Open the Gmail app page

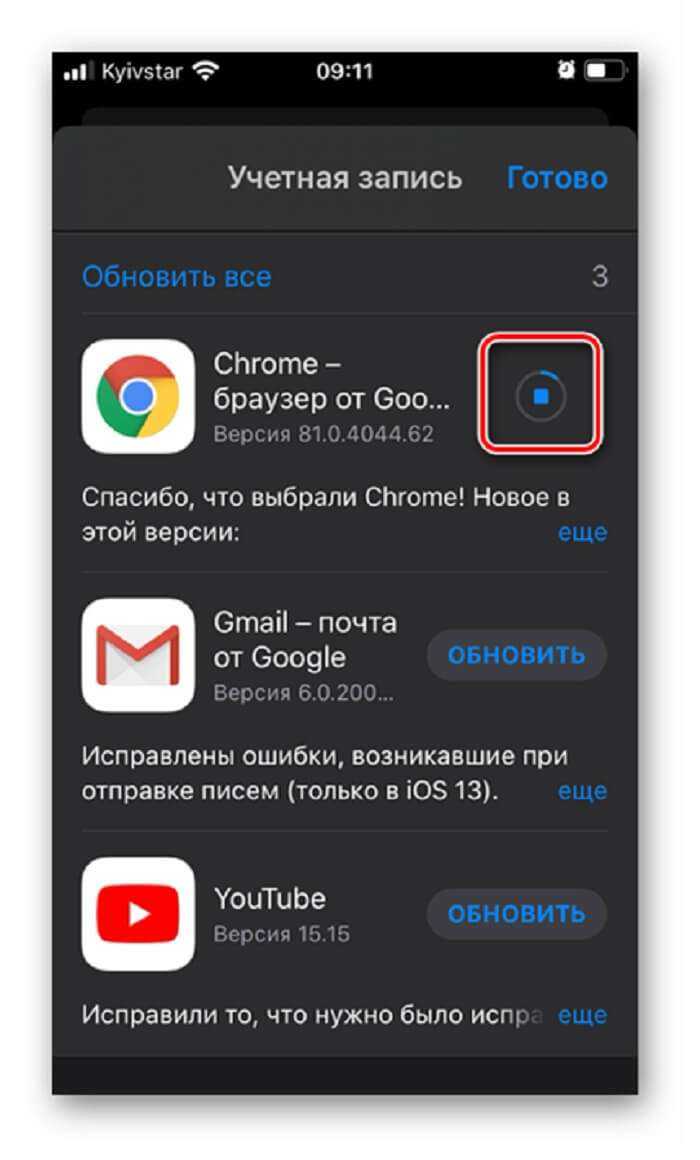pos(138,655)
